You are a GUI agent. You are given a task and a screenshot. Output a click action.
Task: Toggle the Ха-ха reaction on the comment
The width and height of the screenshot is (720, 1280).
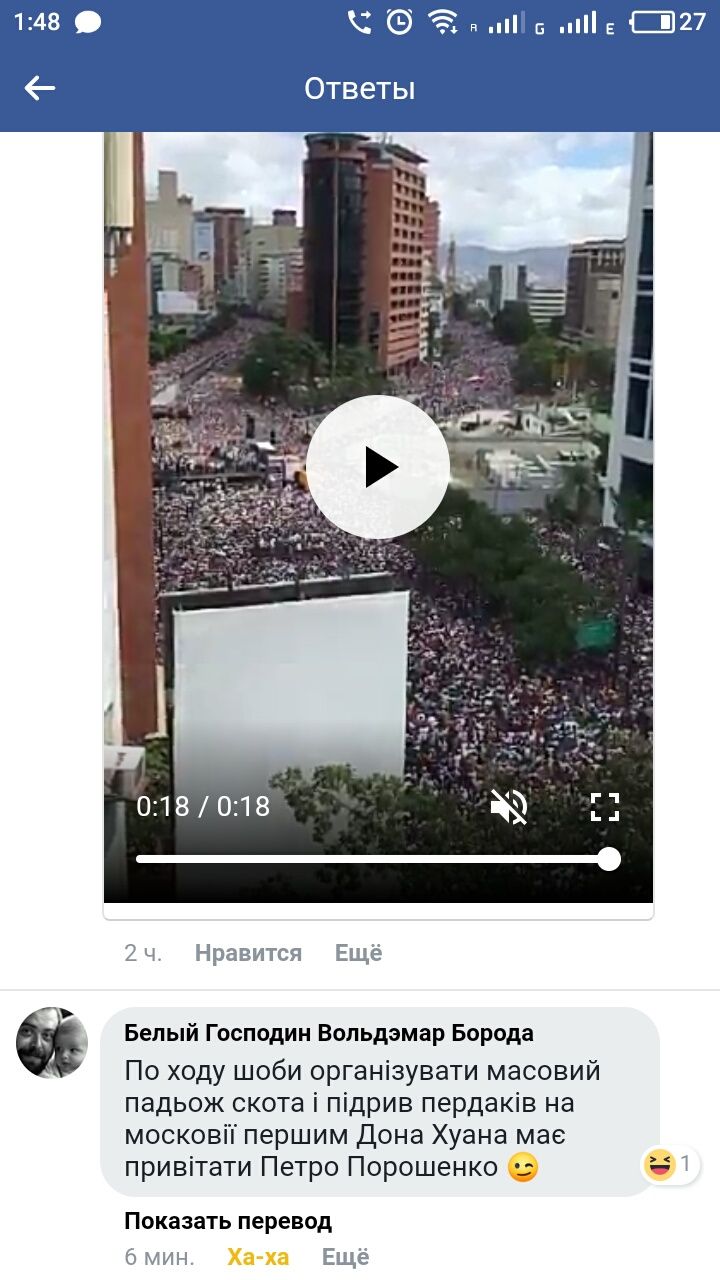258,1257
